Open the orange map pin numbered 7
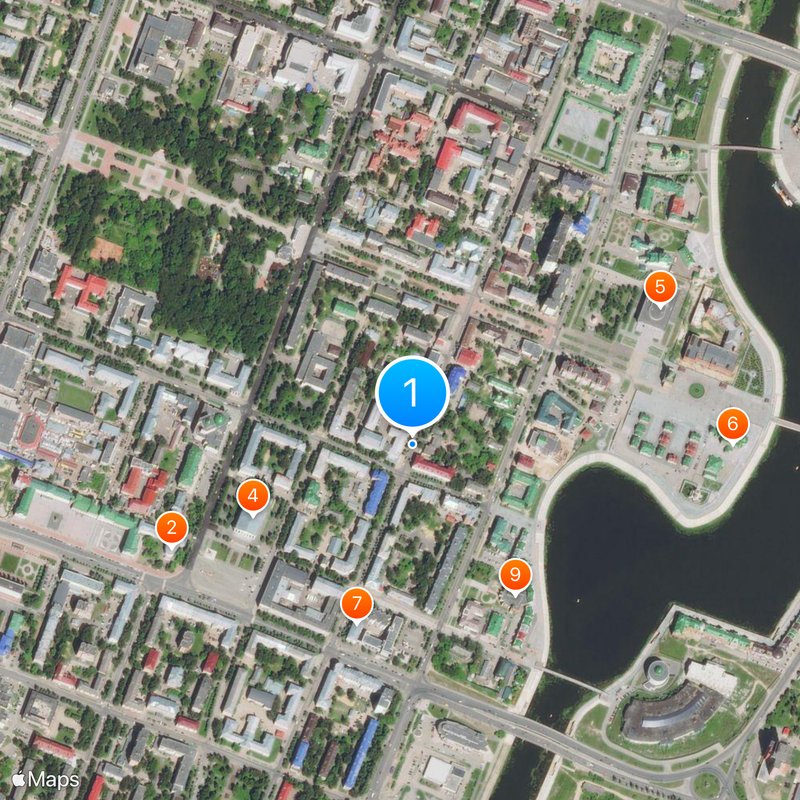This screenshot has width=800, height=800. 356,604
